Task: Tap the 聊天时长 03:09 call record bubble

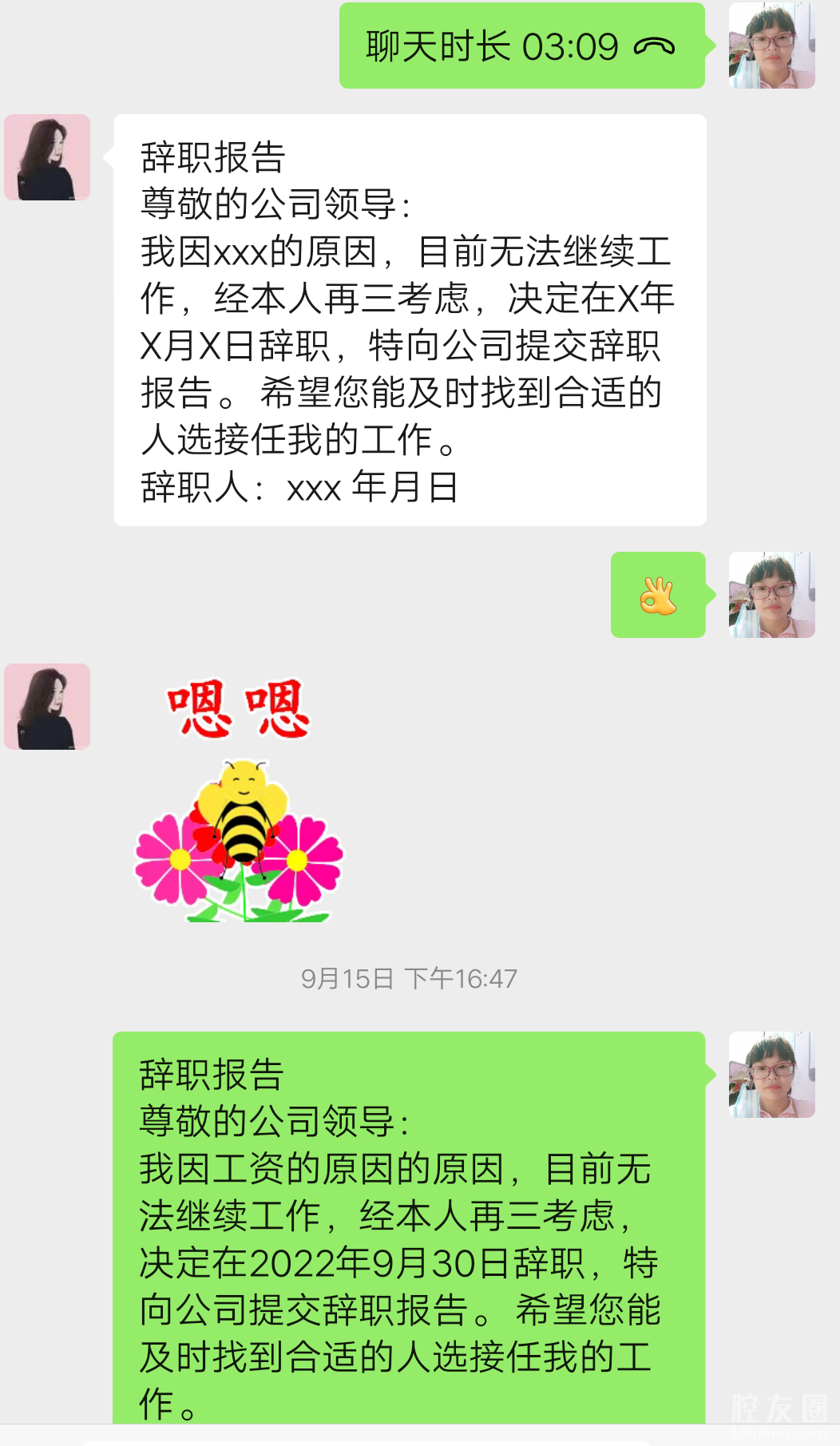Action: click(521, 46)
